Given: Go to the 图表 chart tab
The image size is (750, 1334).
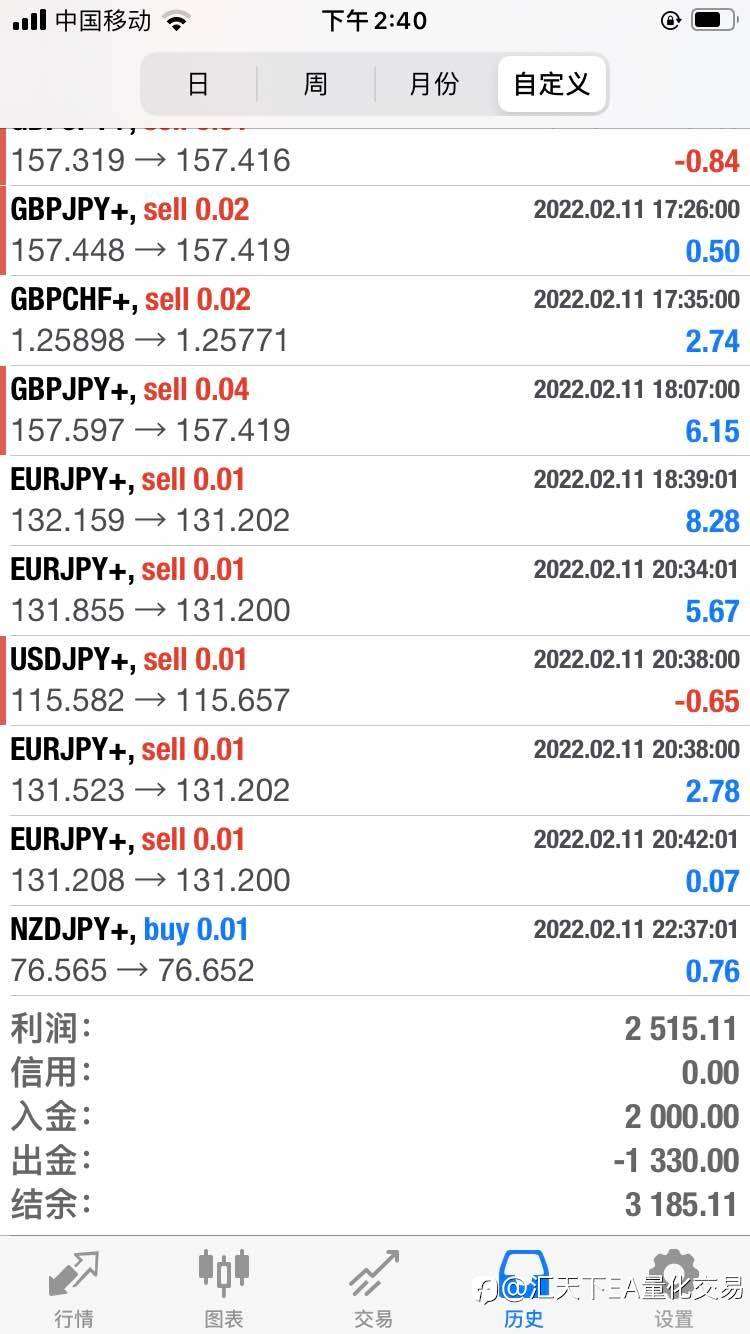Looking at the screenshot, I should click(x=224, y=1289).
